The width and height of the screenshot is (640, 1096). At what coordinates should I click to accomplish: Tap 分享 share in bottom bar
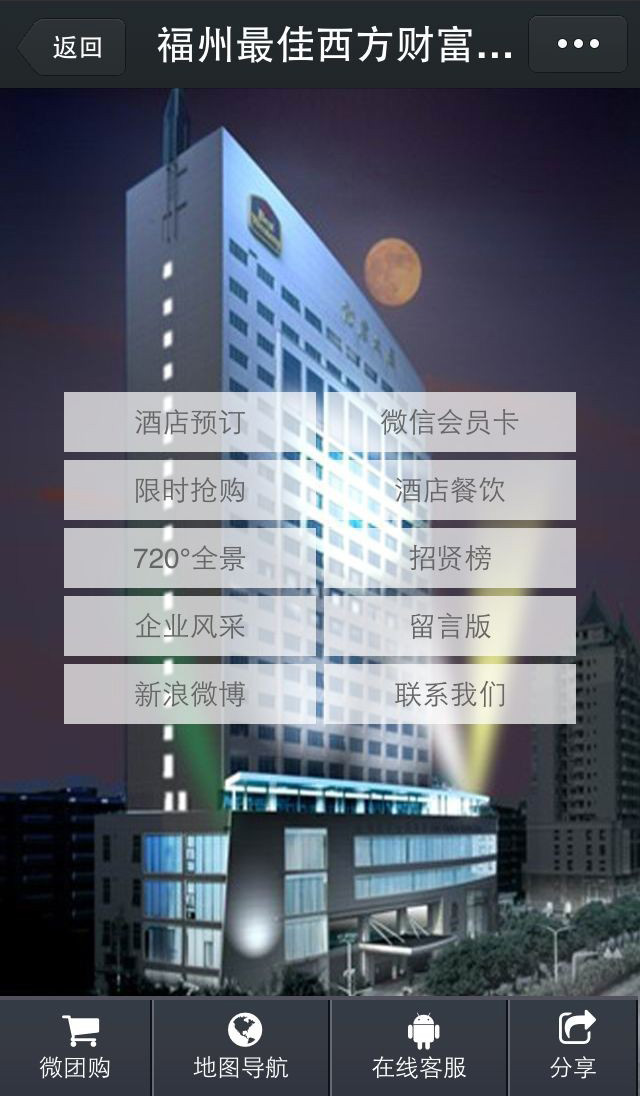click(574, 1047)
